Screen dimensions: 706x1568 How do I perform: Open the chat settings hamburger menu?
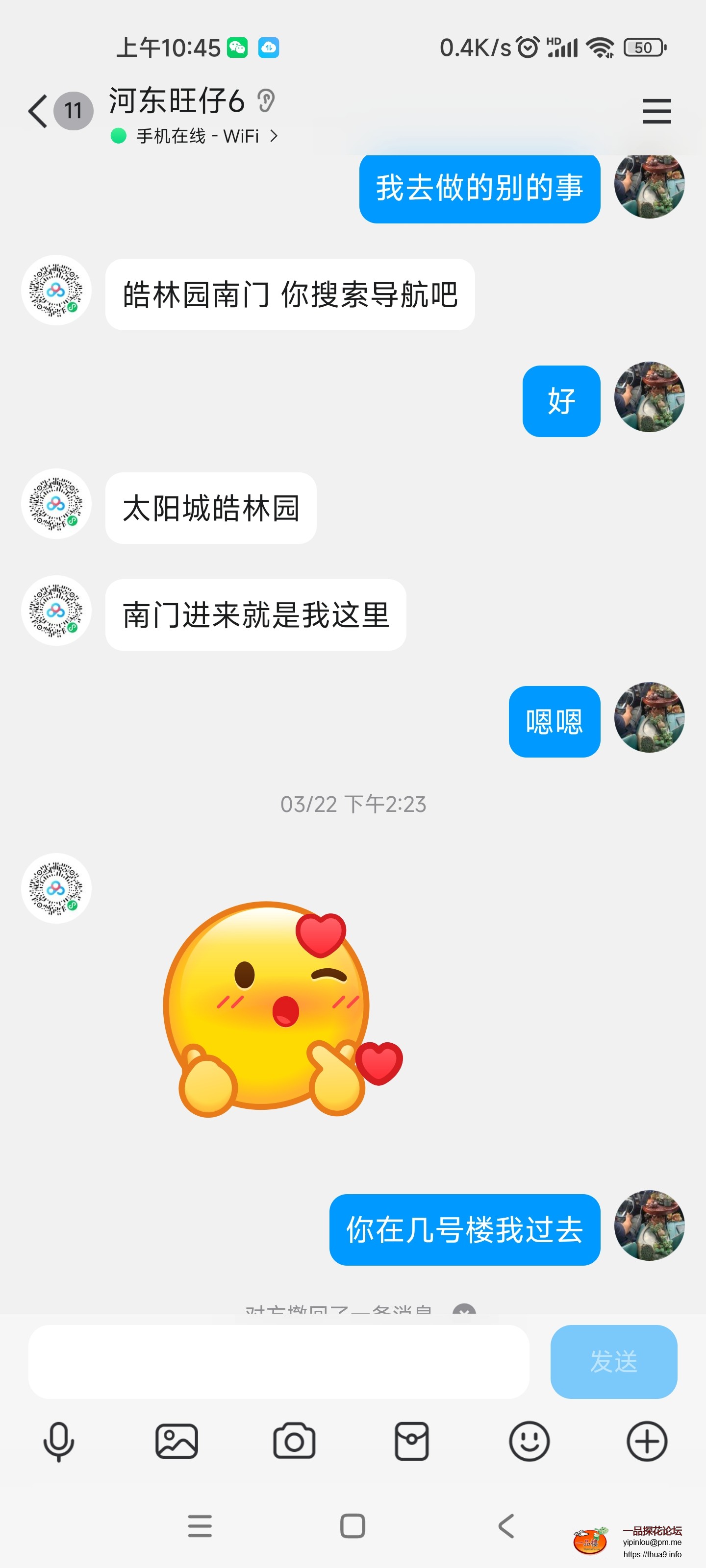click(656, 111)
